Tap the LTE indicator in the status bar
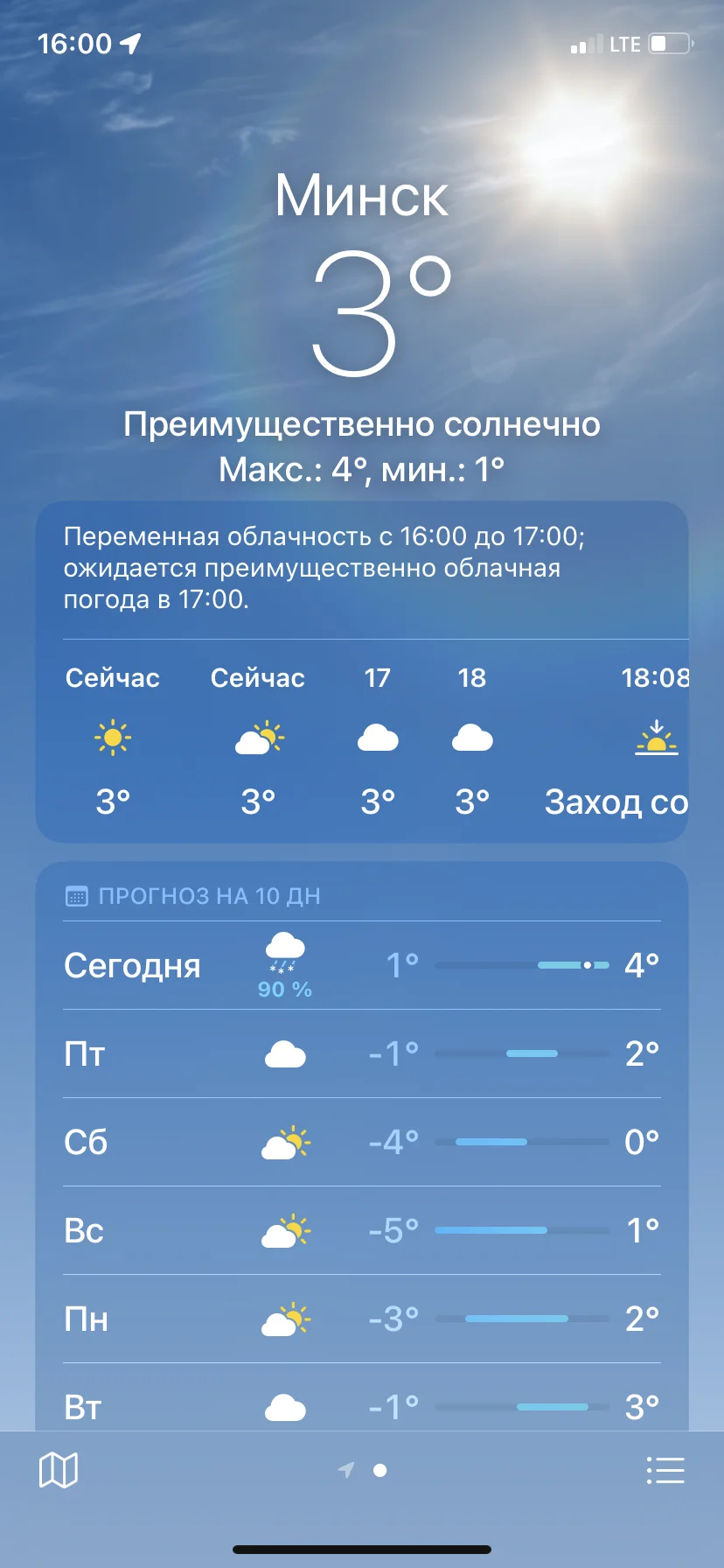The image size is (724, 1568). pyautogui.click(x=623, y=44)
